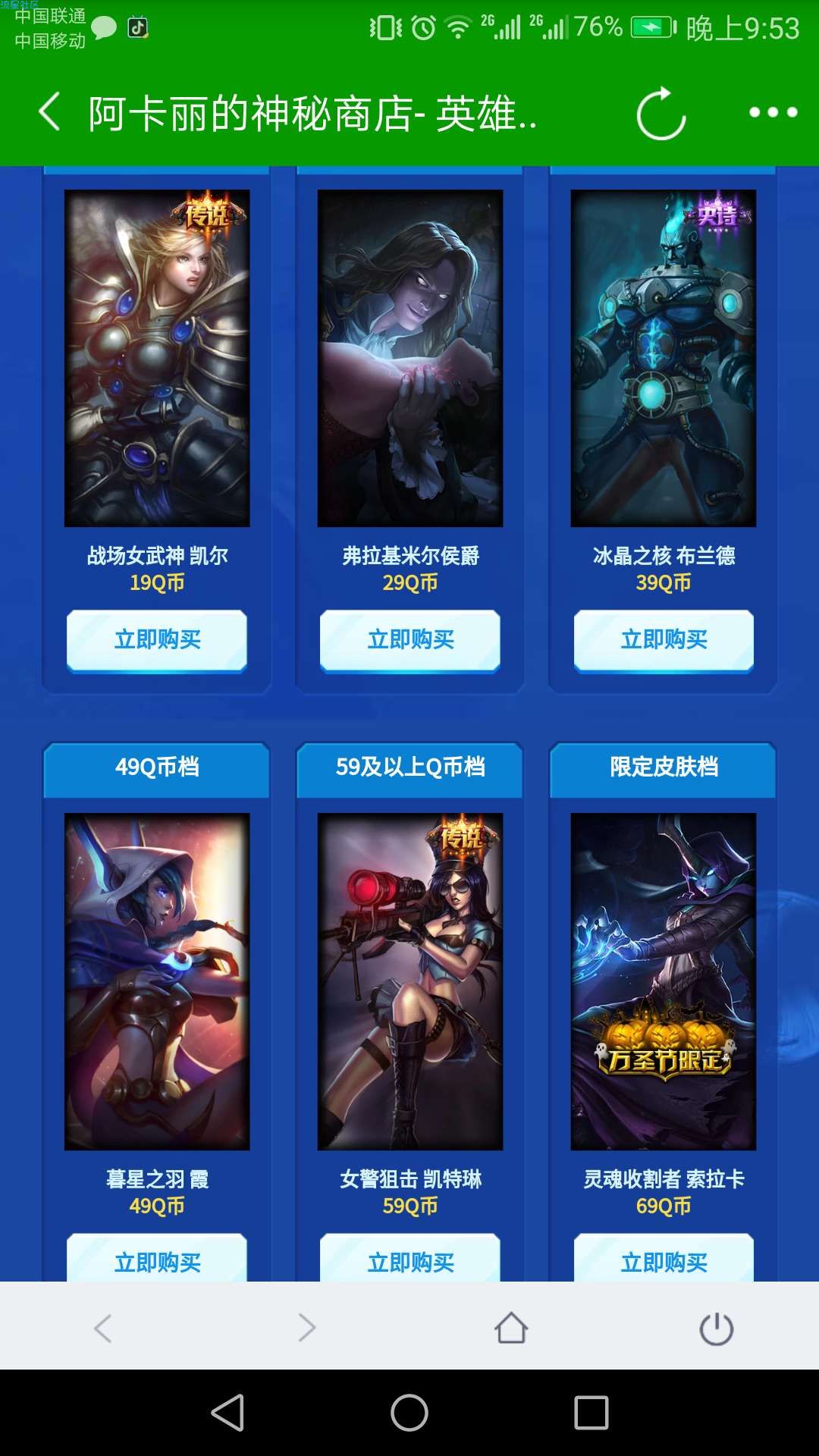Open the 弗拉基米尔侯爵 skin image
Image resolution: width=819 pixels, height=1456 pixels.
point(410,358)
